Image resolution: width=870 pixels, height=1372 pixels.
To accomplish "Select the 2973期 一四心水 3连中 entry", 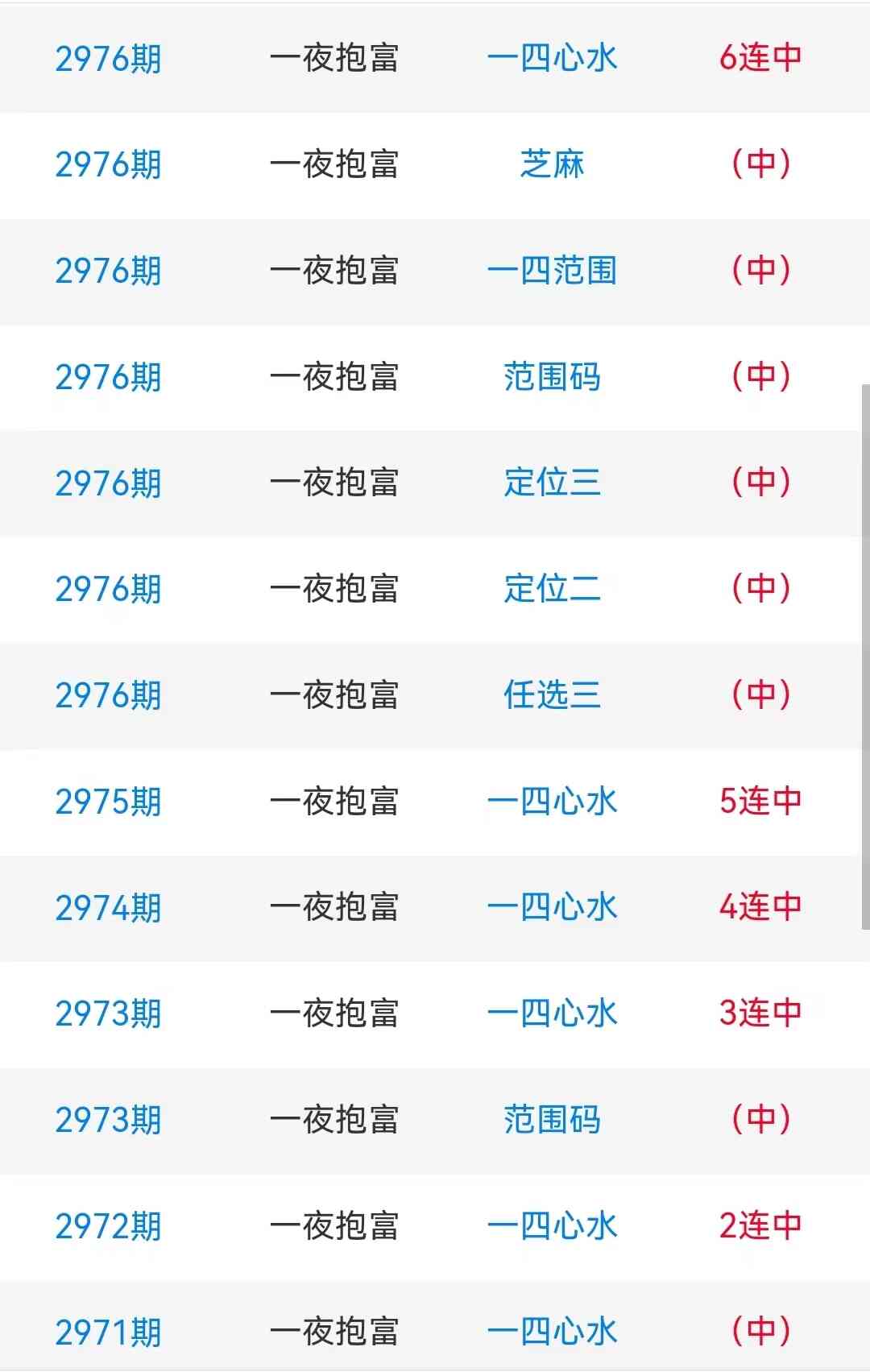I will 552,1013.
